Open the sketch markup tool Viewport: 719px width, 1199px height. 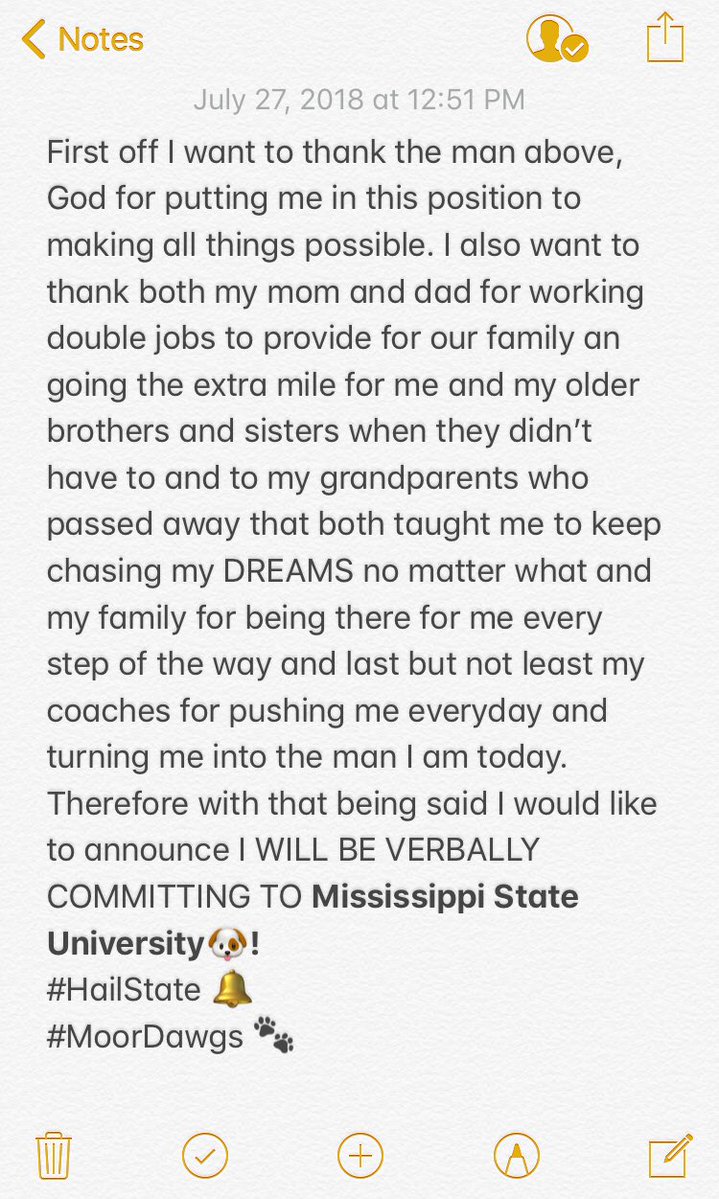516,1157
